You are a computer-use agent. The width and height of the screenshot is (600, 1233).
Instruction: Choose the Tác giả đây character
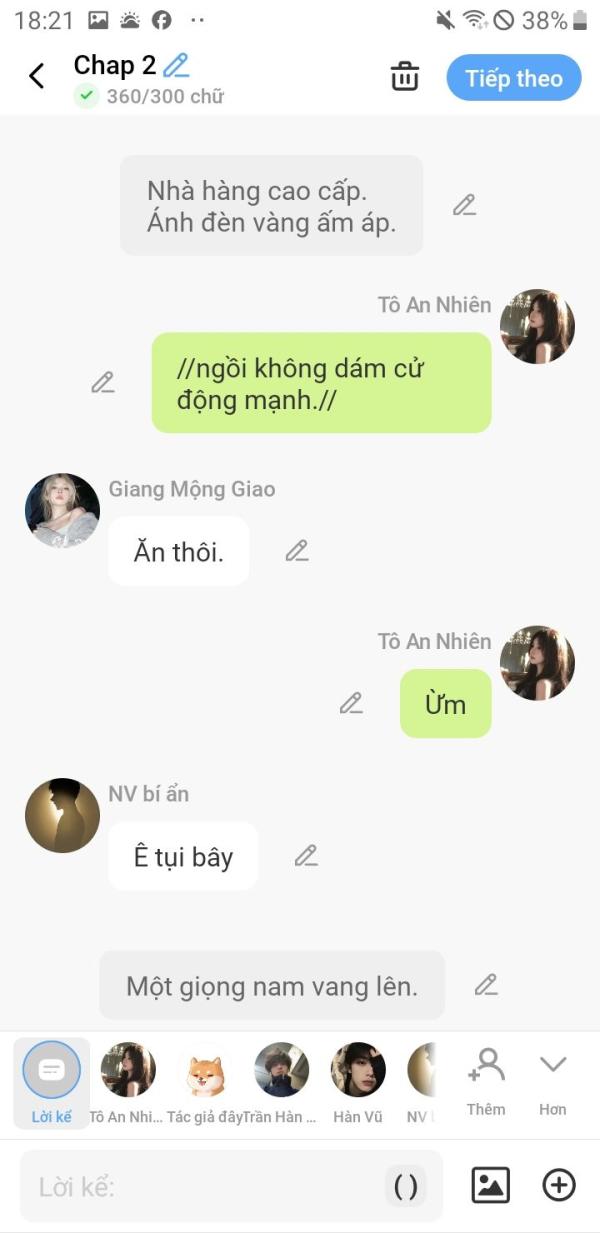click(205, 1083)
